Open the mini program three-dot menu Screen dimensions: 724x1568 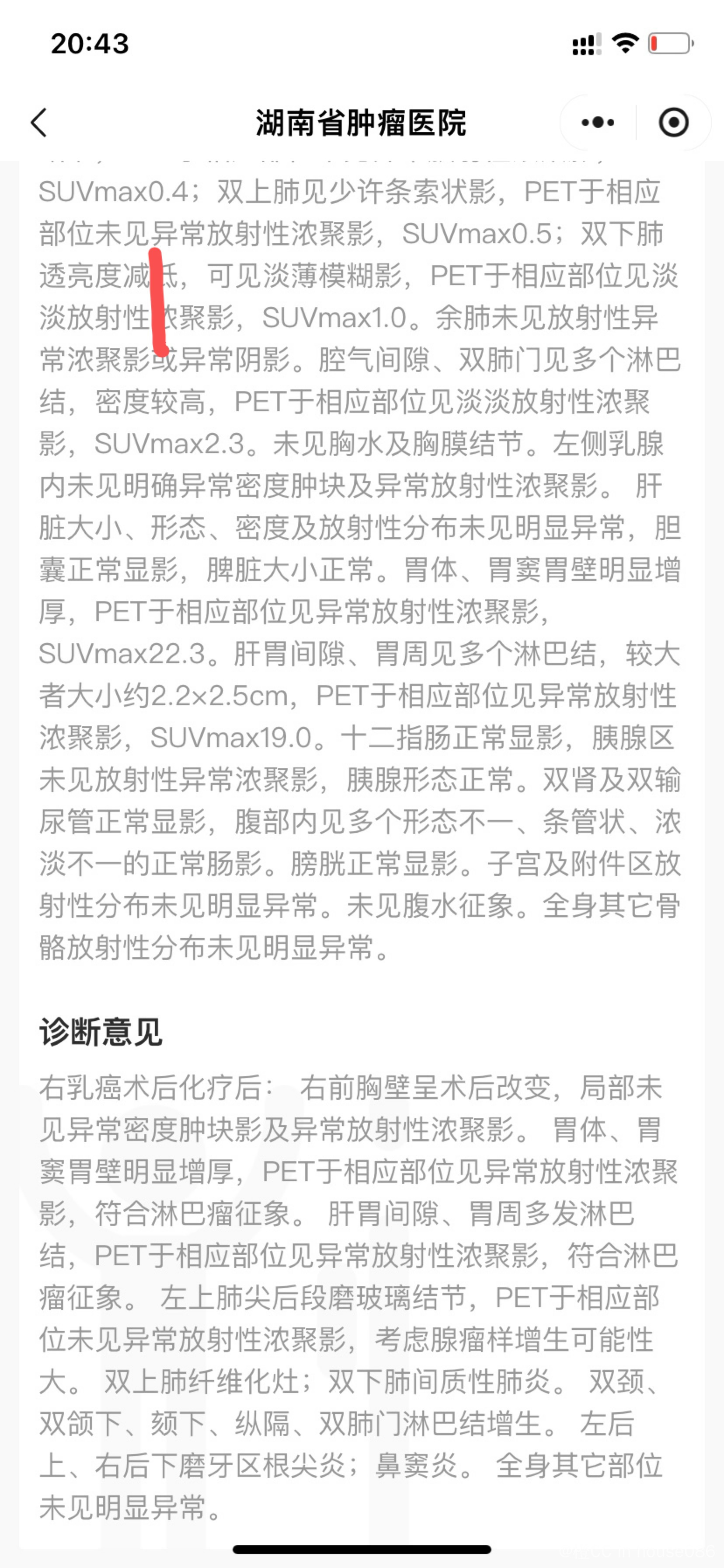[x=598, y=122]
